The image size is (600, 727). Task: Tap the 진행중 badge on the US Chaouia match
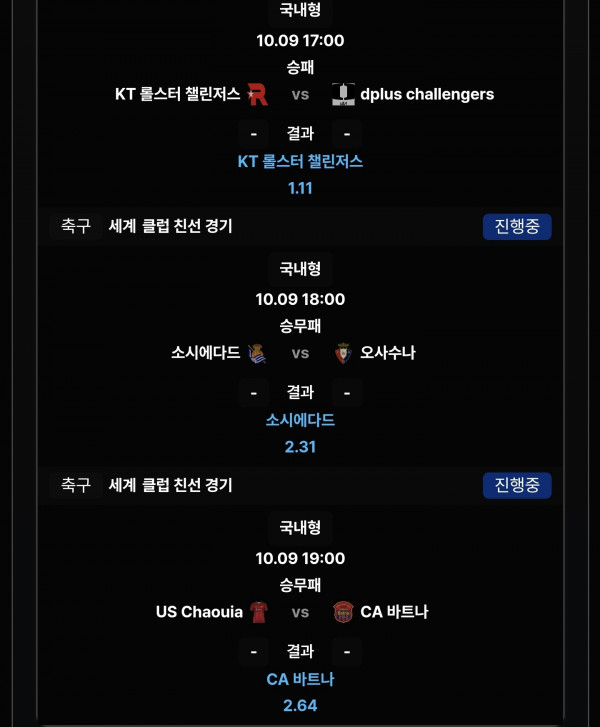tap(517, 485)
